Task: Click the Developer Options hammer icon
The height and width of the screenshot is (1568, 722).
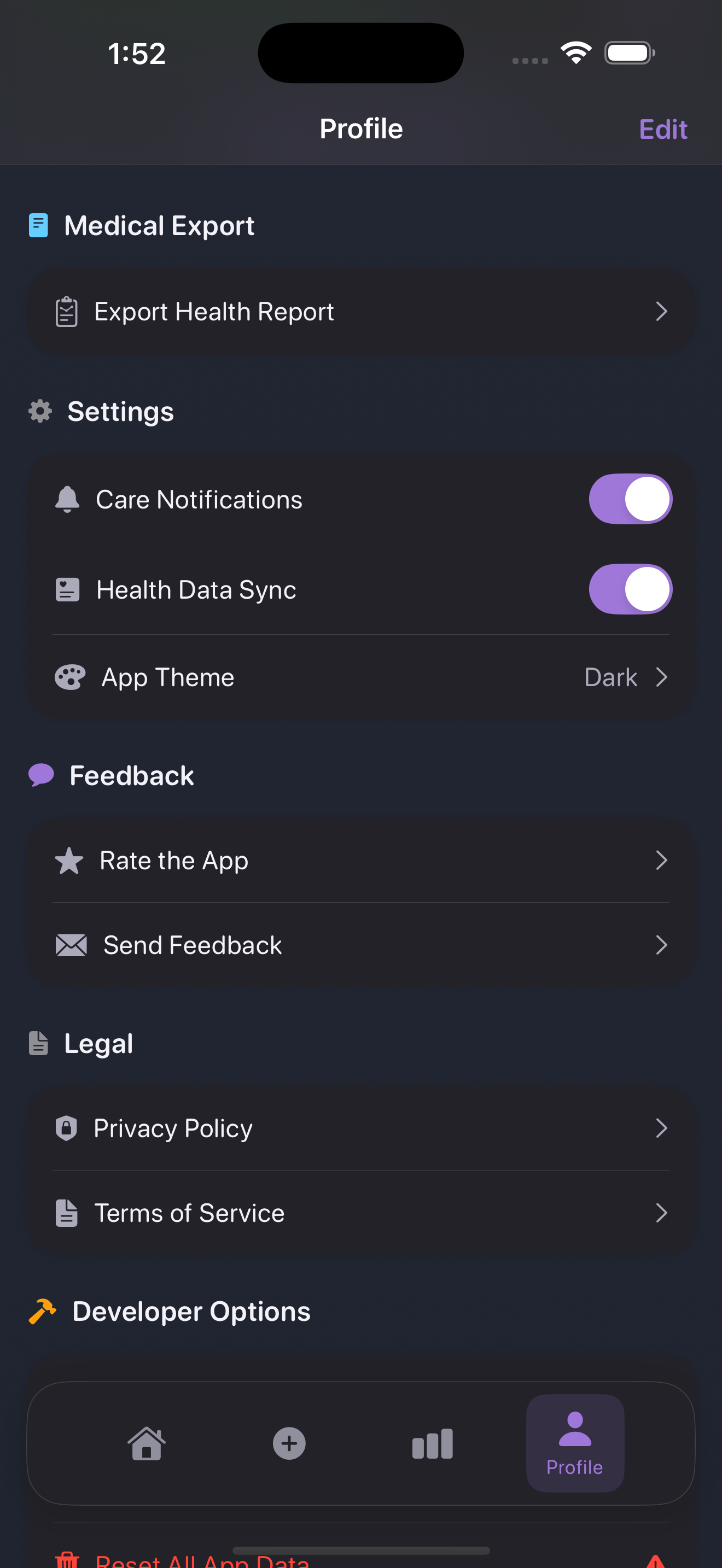Action: [41, 1311]
